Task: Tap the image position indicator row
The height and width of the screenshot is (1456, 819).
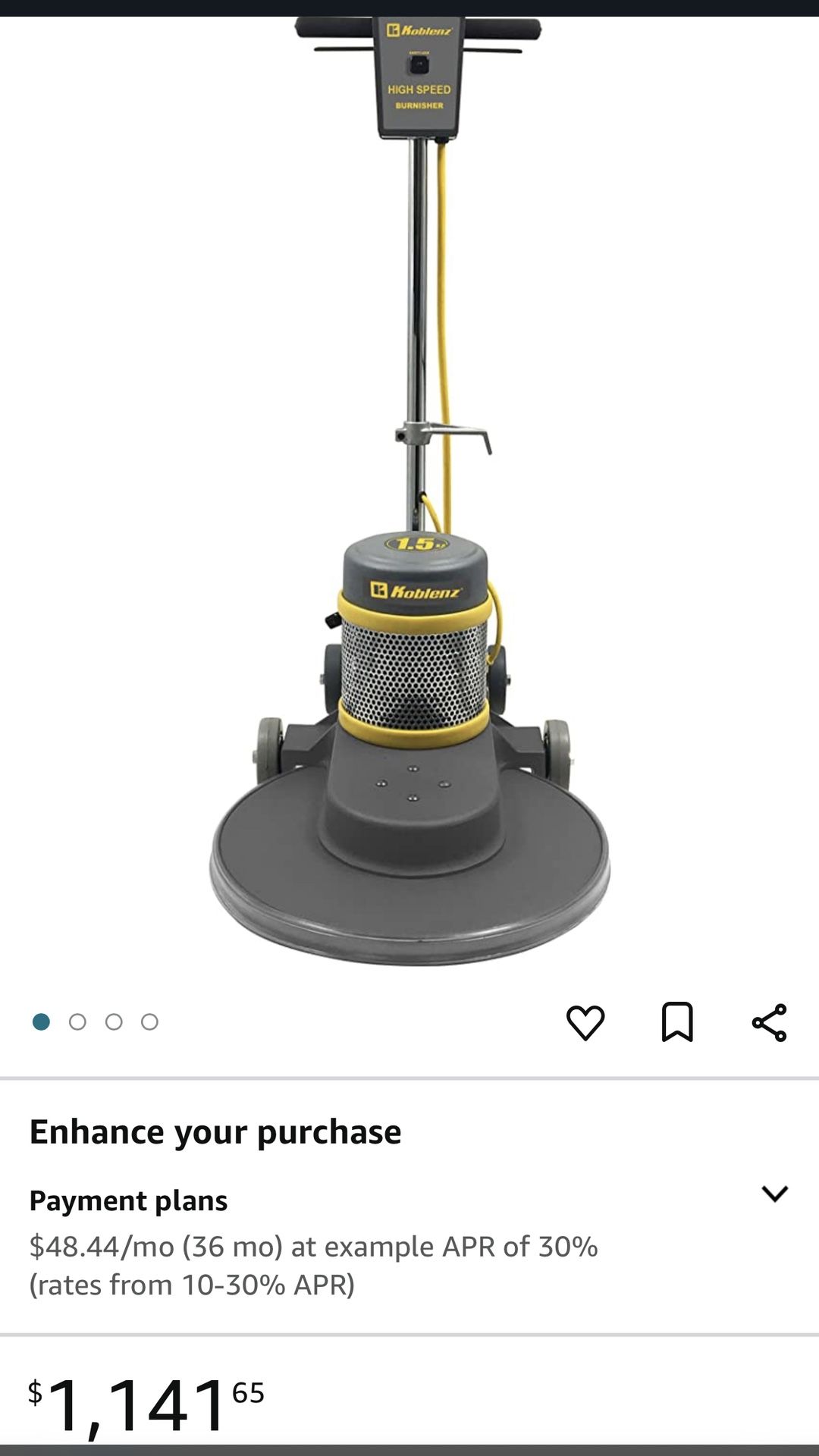Action: pos(95,1021)
